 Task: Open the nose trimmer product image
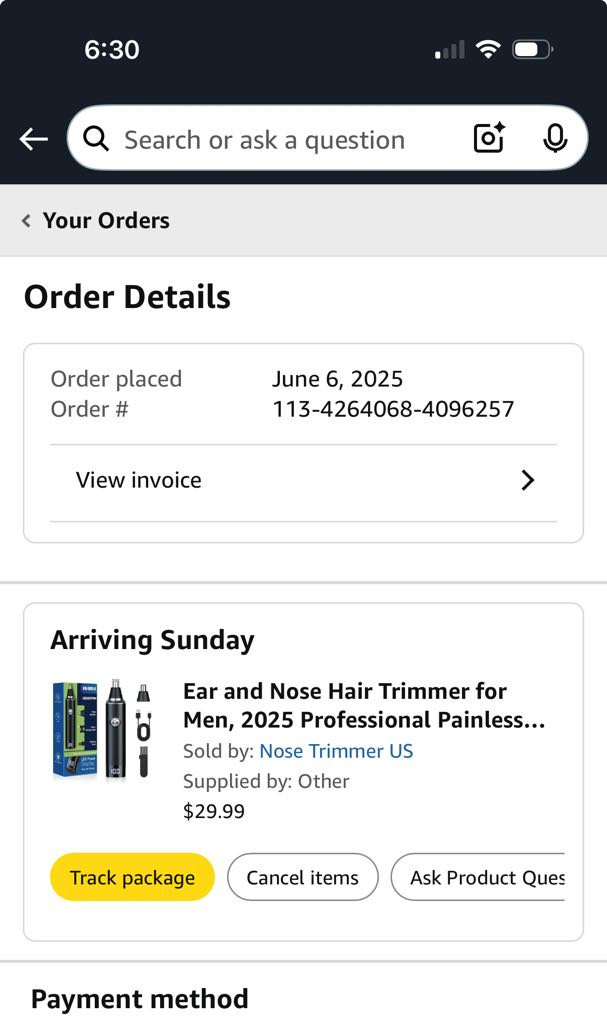(103, 730)
